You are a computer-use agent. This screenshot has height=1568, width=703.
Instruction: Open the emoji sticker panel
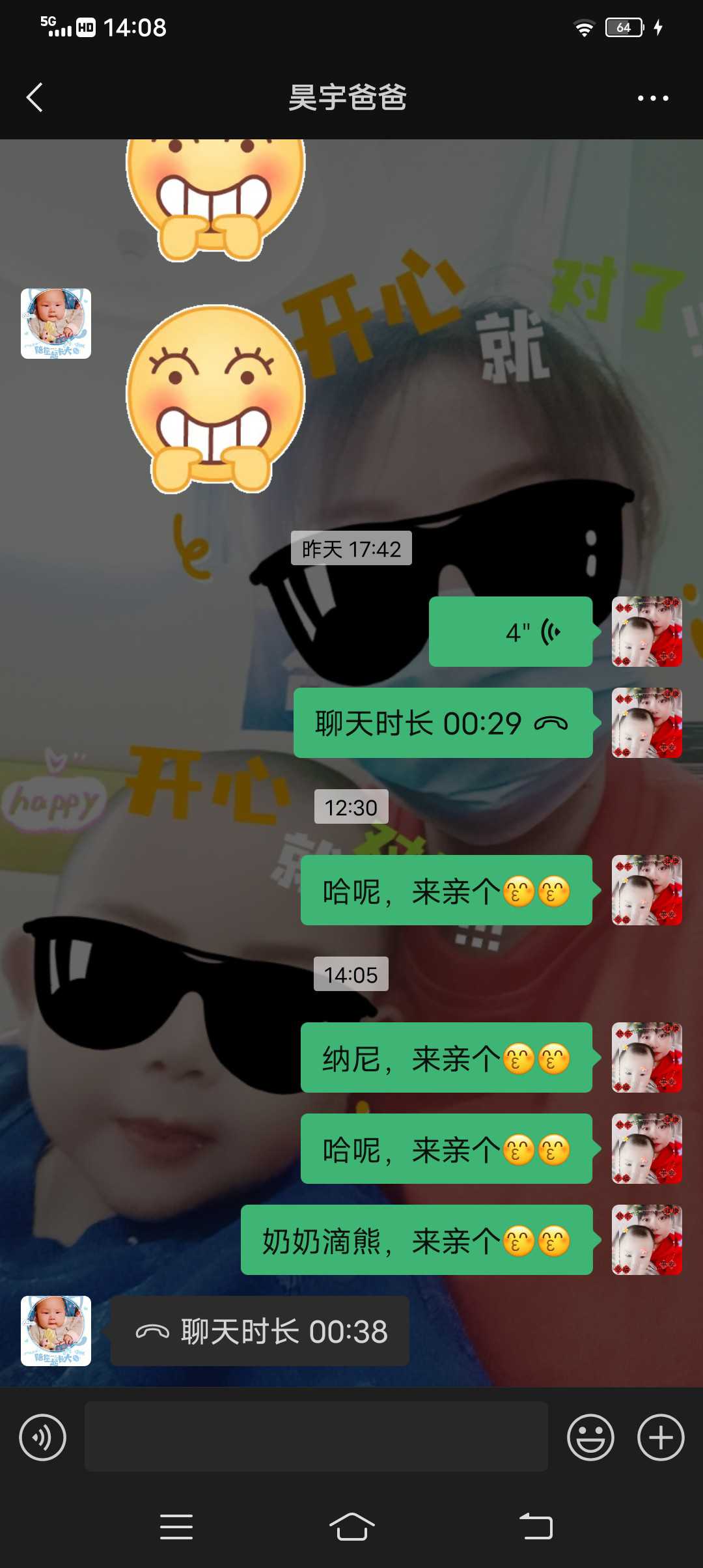(x=590, y=1438)
